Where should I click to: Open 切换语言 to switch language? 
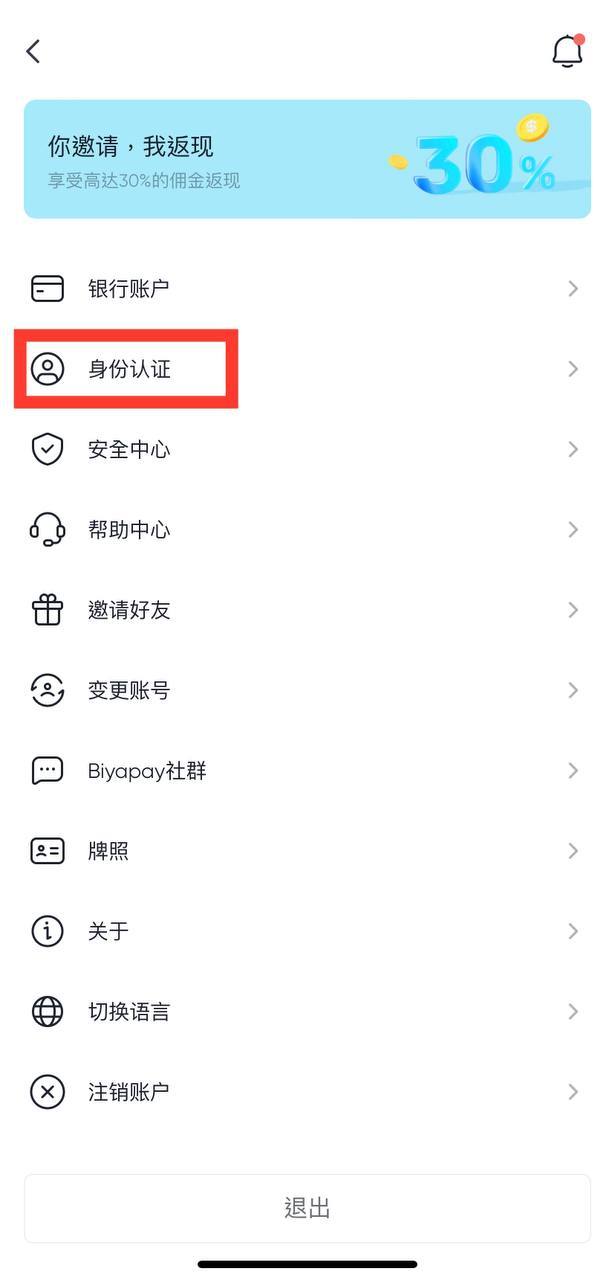(128, 1012)
